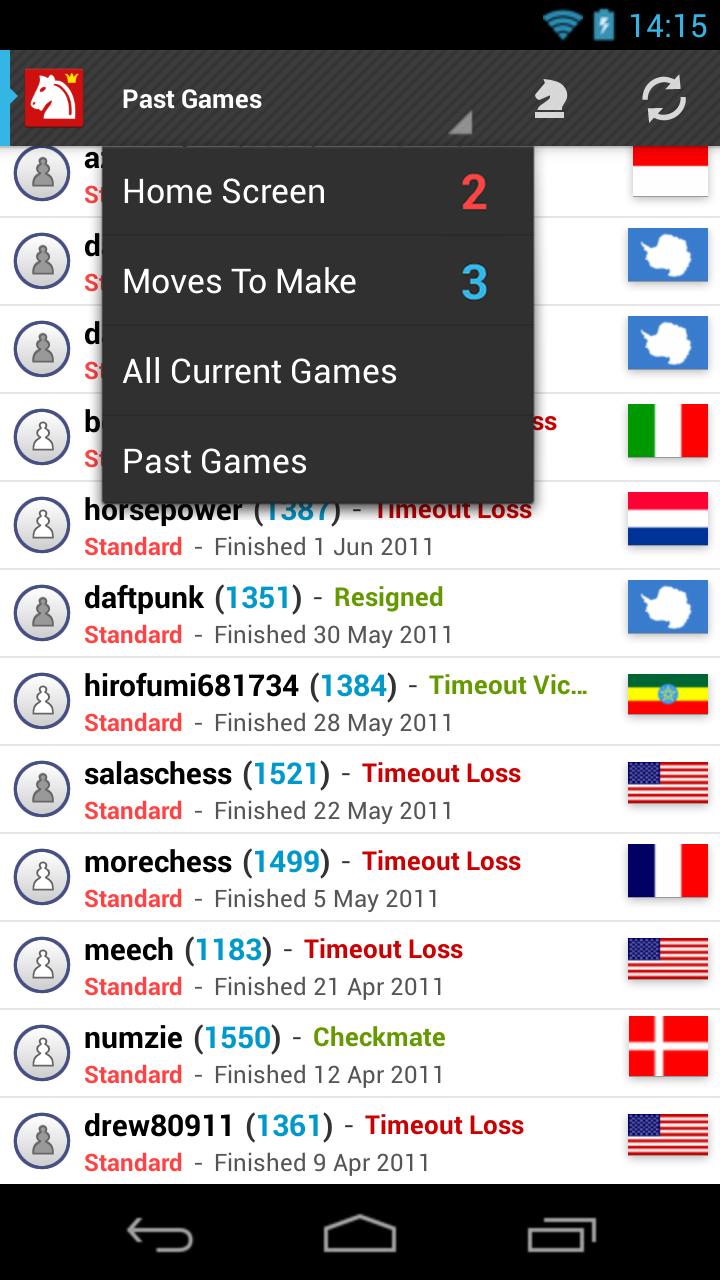Image resolution: width=720 pixels, height=1280 pixels.
Task: Refresh the games list
Action: (663, 99)
